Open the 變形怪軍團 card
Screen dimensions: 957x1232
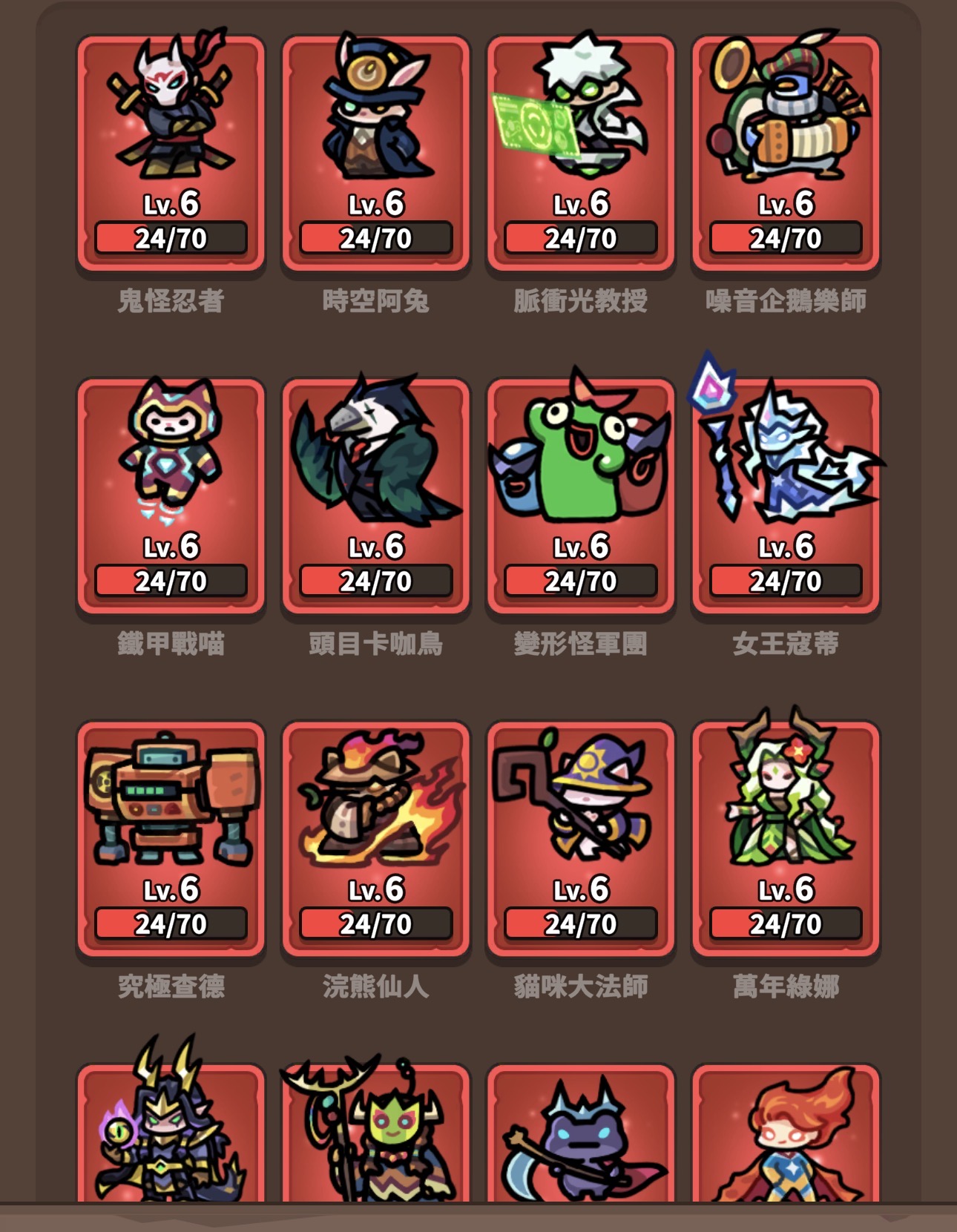point(581,495)
